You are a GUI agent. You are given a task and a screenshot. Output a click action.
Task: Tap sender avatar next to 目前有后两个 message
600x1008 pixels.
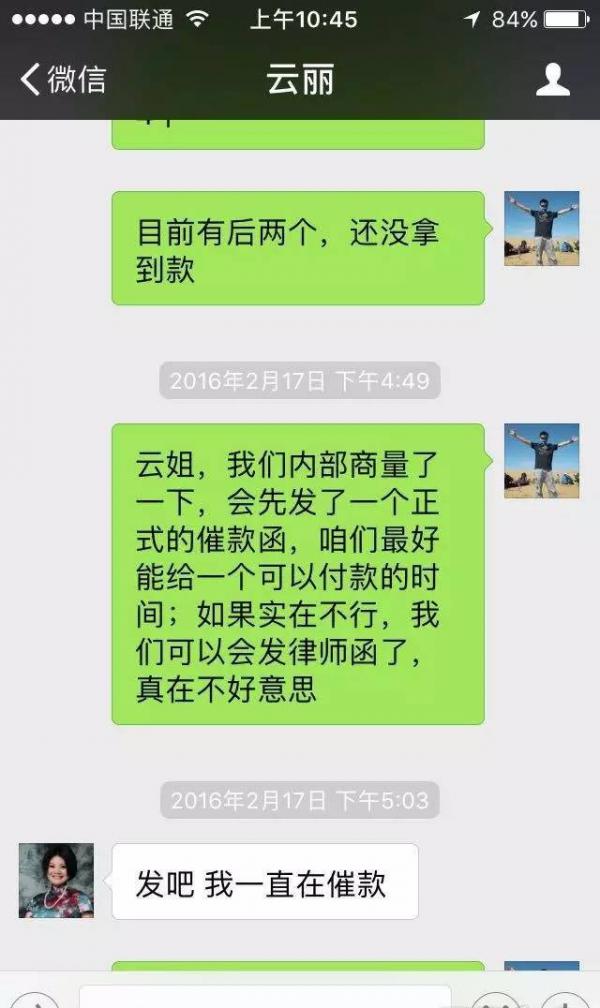click(x=541, y=228)
